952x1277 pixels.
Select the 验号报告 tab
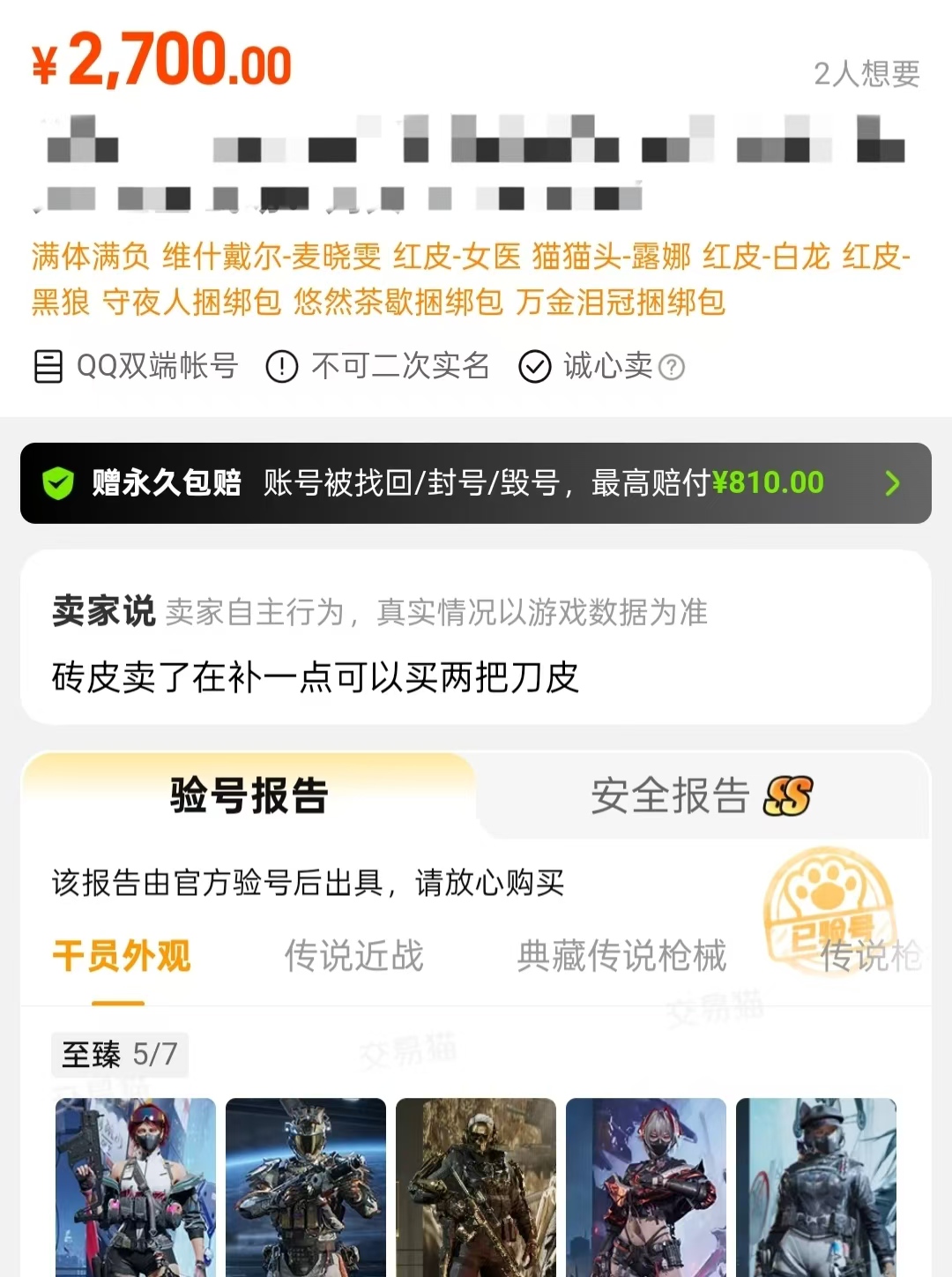point(249,795)
